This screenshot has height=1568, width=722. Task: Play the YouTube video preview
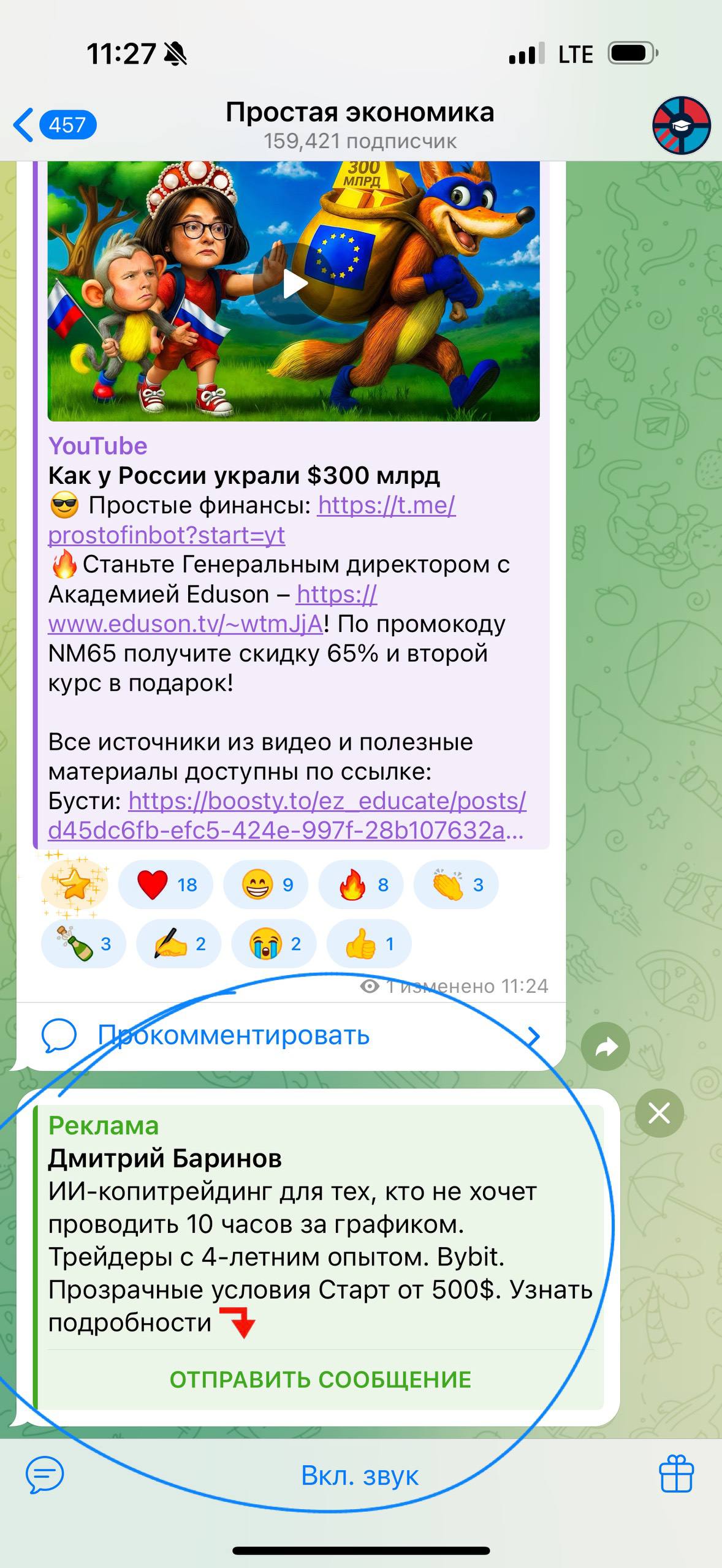(x=294, y=284)
